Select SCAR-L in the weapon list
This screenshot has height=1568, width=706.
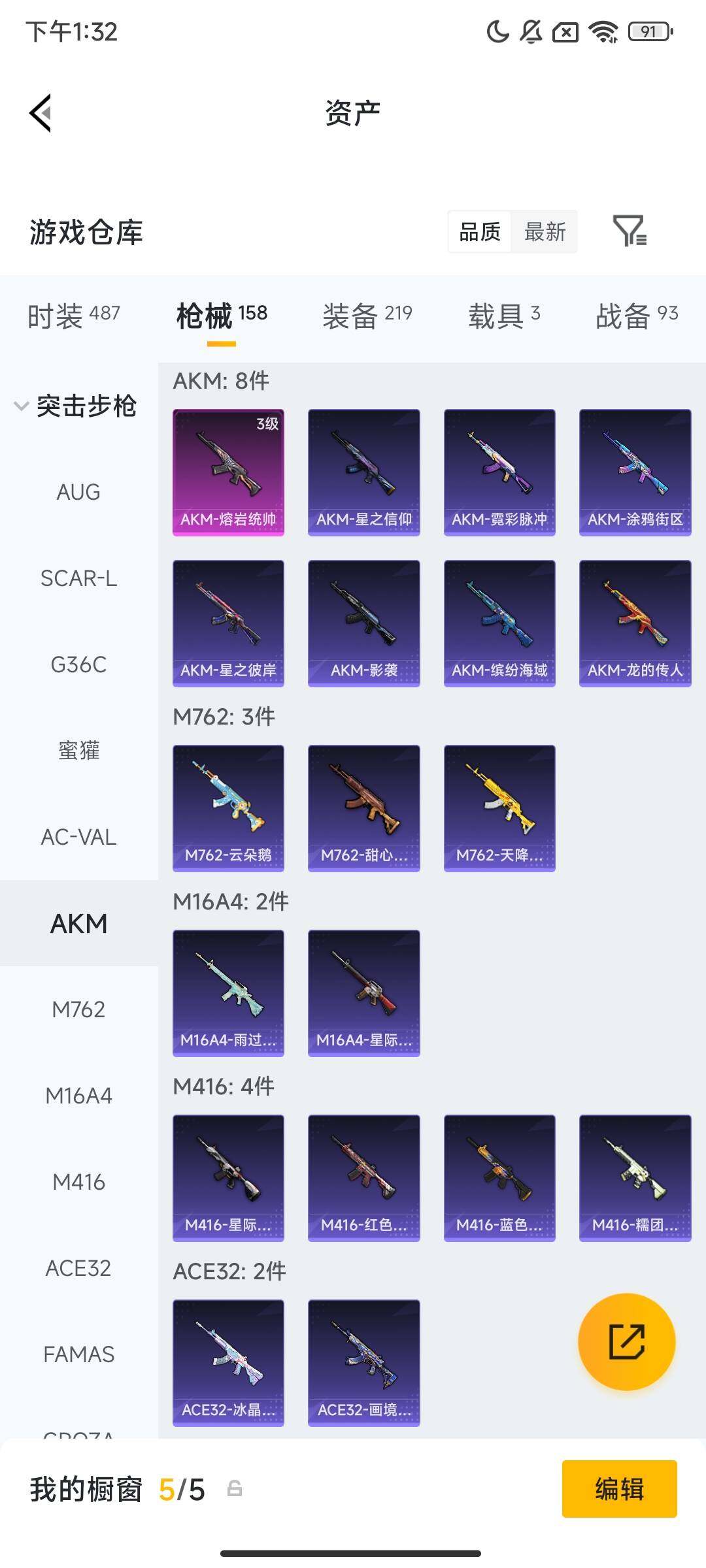[78, 578]
